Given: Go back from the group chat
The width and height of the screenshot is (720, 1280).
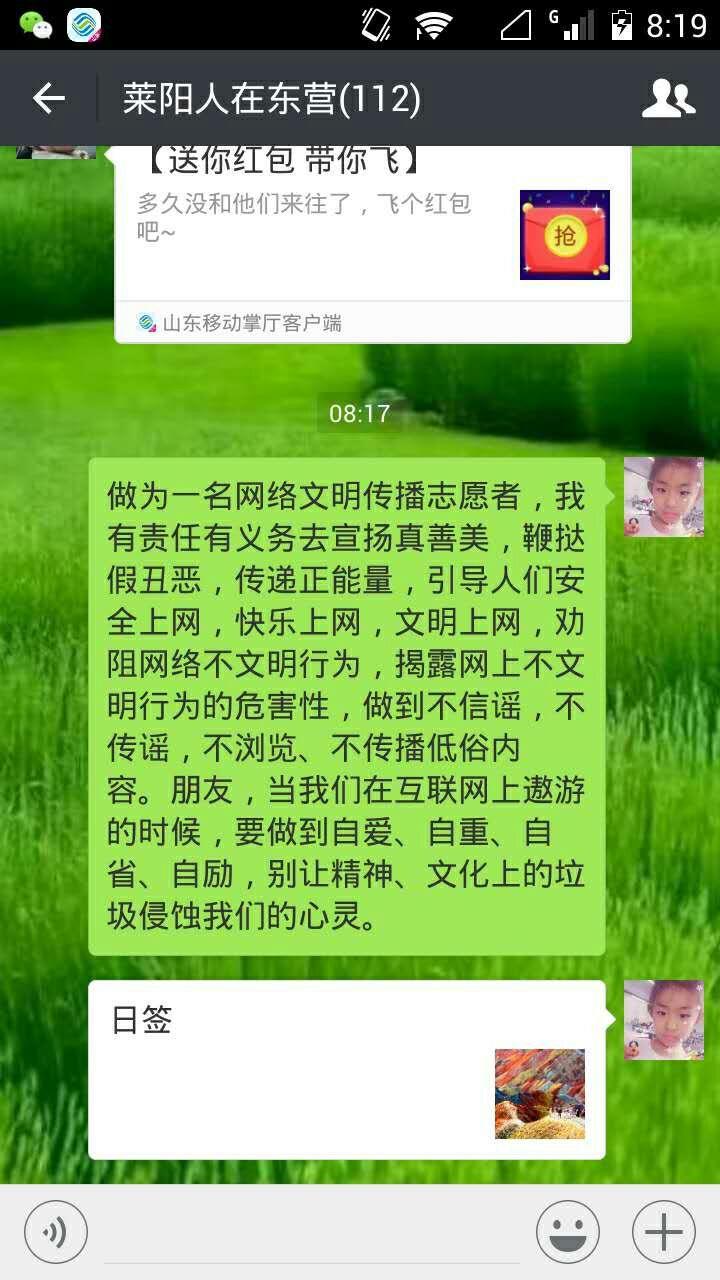Looking at the screenshot, I should (48, 98).
